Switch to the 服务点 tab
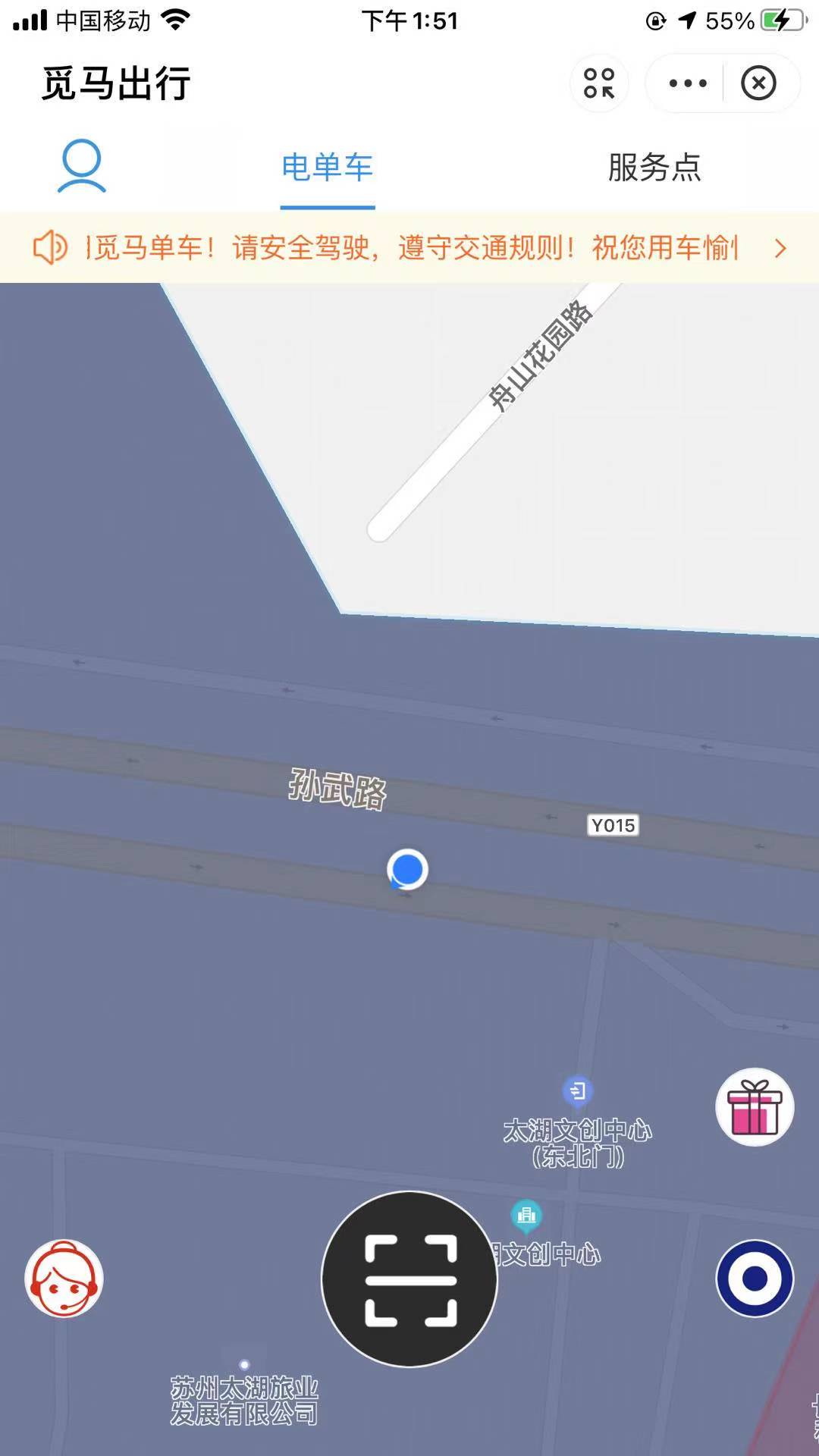Viewport: 819px width, 1456px height. [654, 168]
